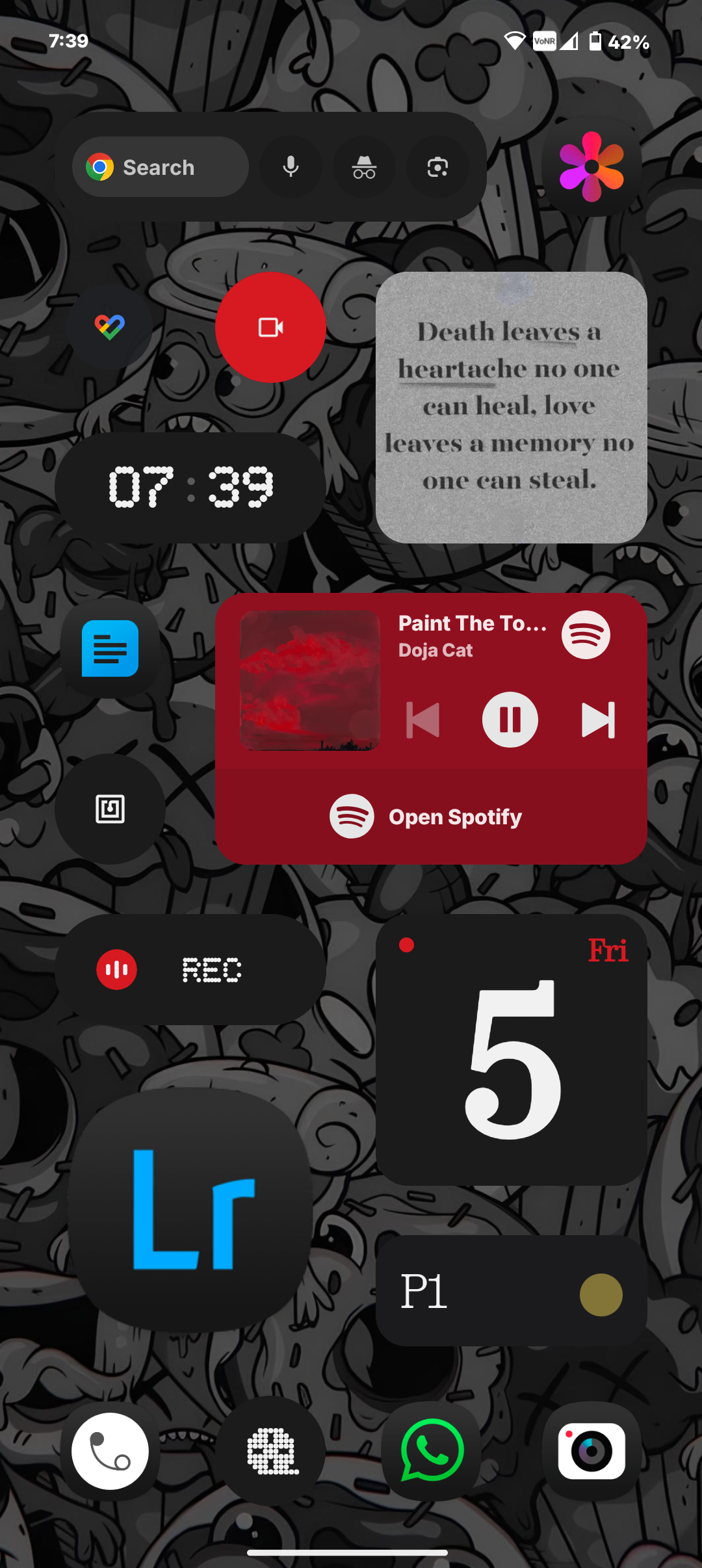702x1568 pixels.
Task: Open Google Lens camera search
Action: [437, 167]
